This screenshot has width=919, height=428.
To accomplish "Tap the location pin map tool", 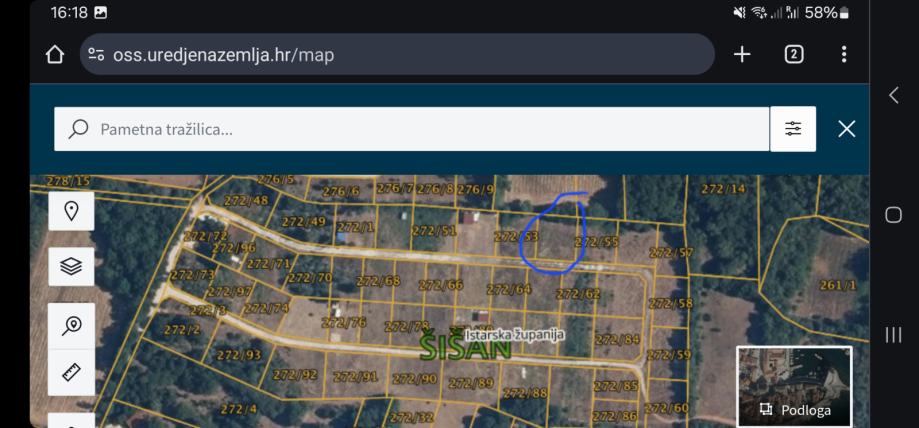I will [x=72, y=211].
